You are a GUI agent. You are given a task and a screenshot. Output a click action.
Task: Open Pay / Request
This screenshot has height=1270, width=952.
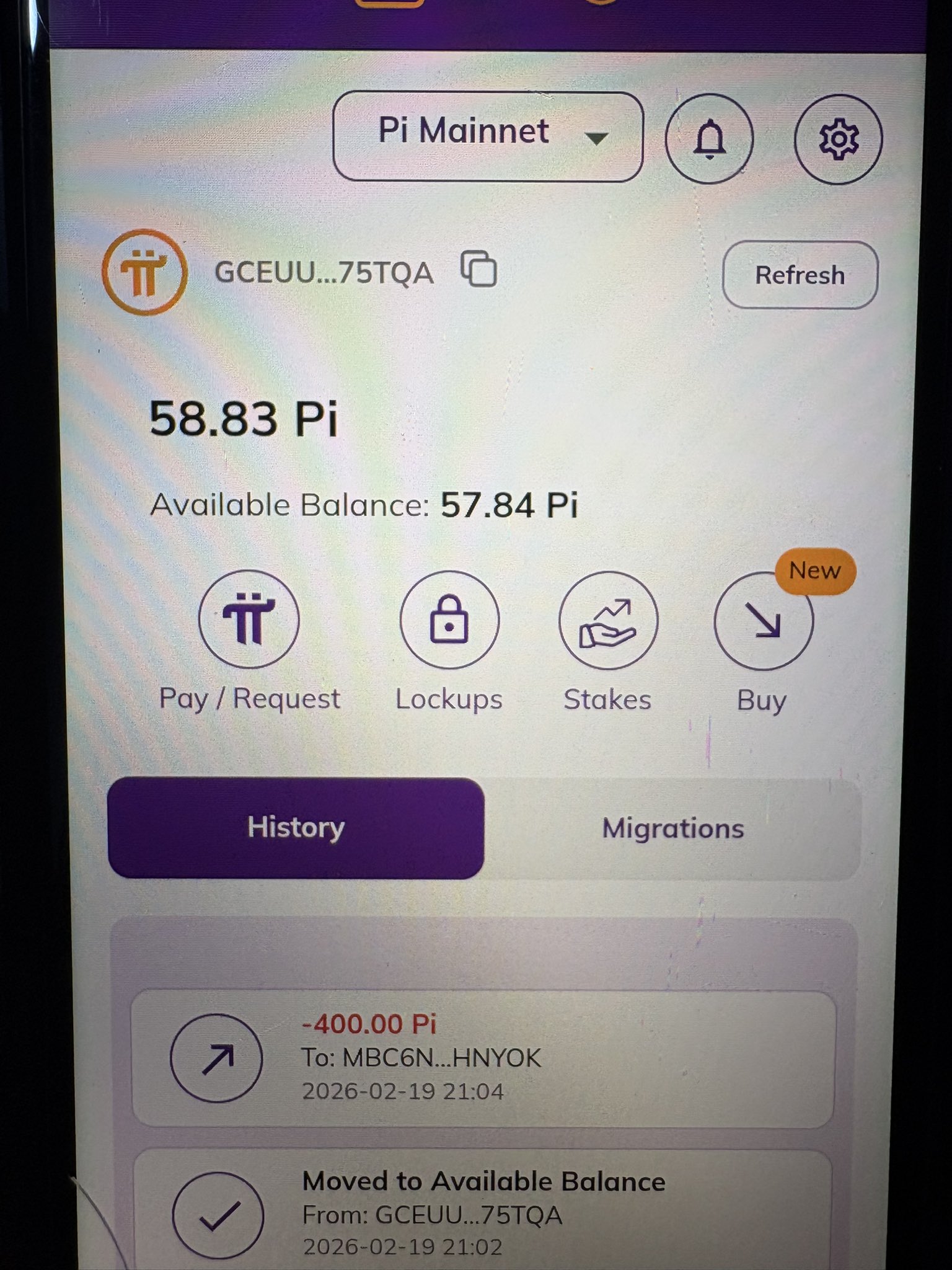tap(249, 619)
